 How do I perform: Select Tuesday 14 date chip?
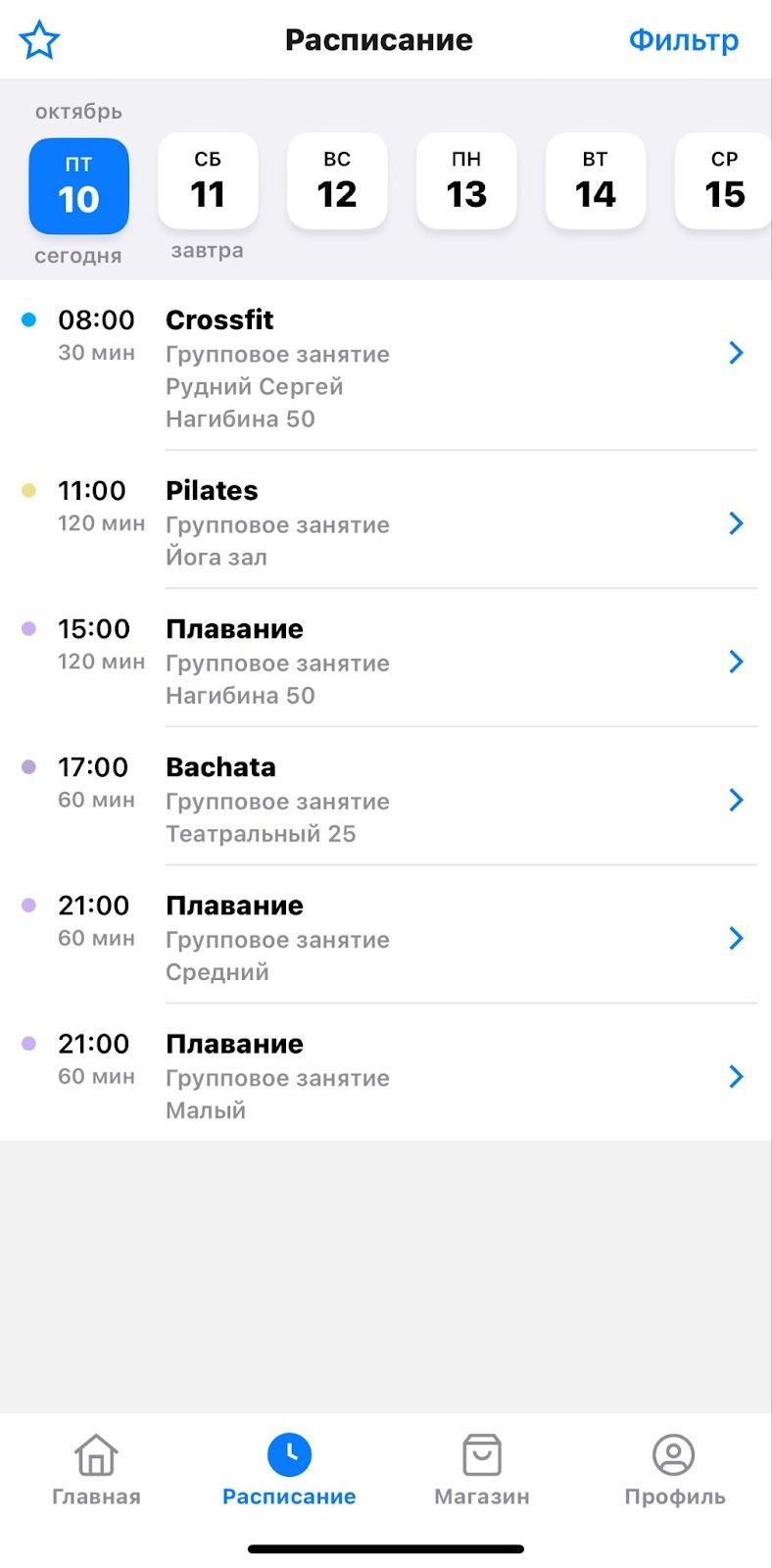pyautogui.click(x=596, y=181)
